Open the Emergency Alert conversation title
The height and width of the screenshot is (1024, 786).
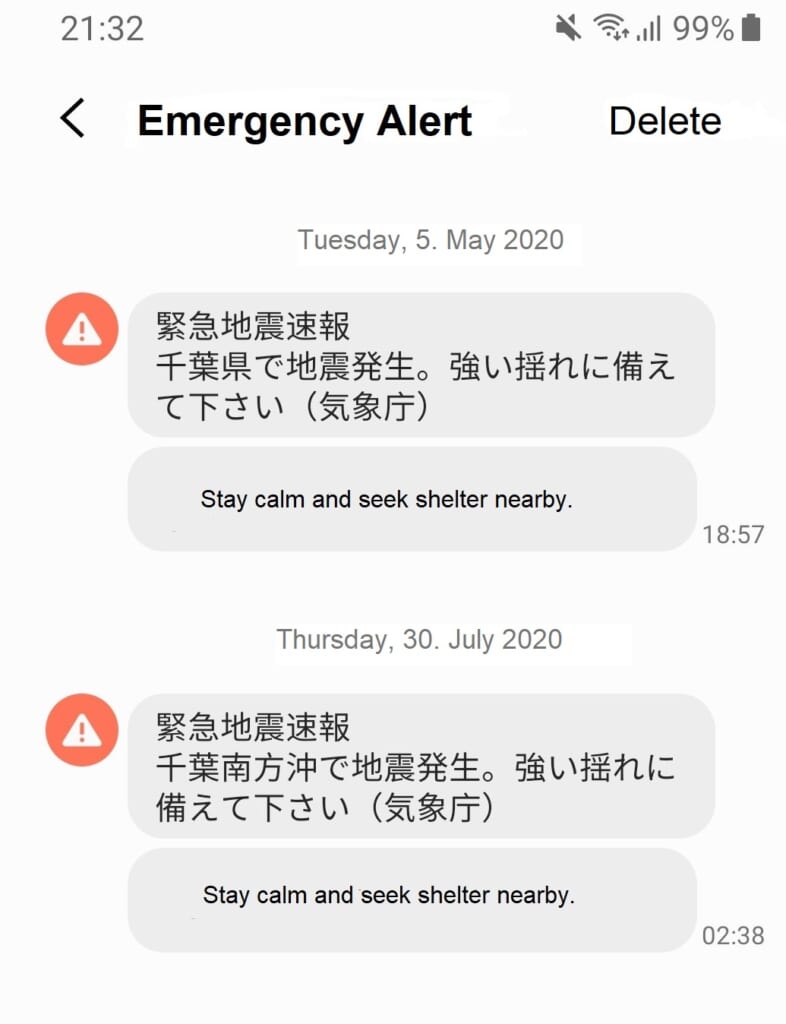click(x=303, y=121)
